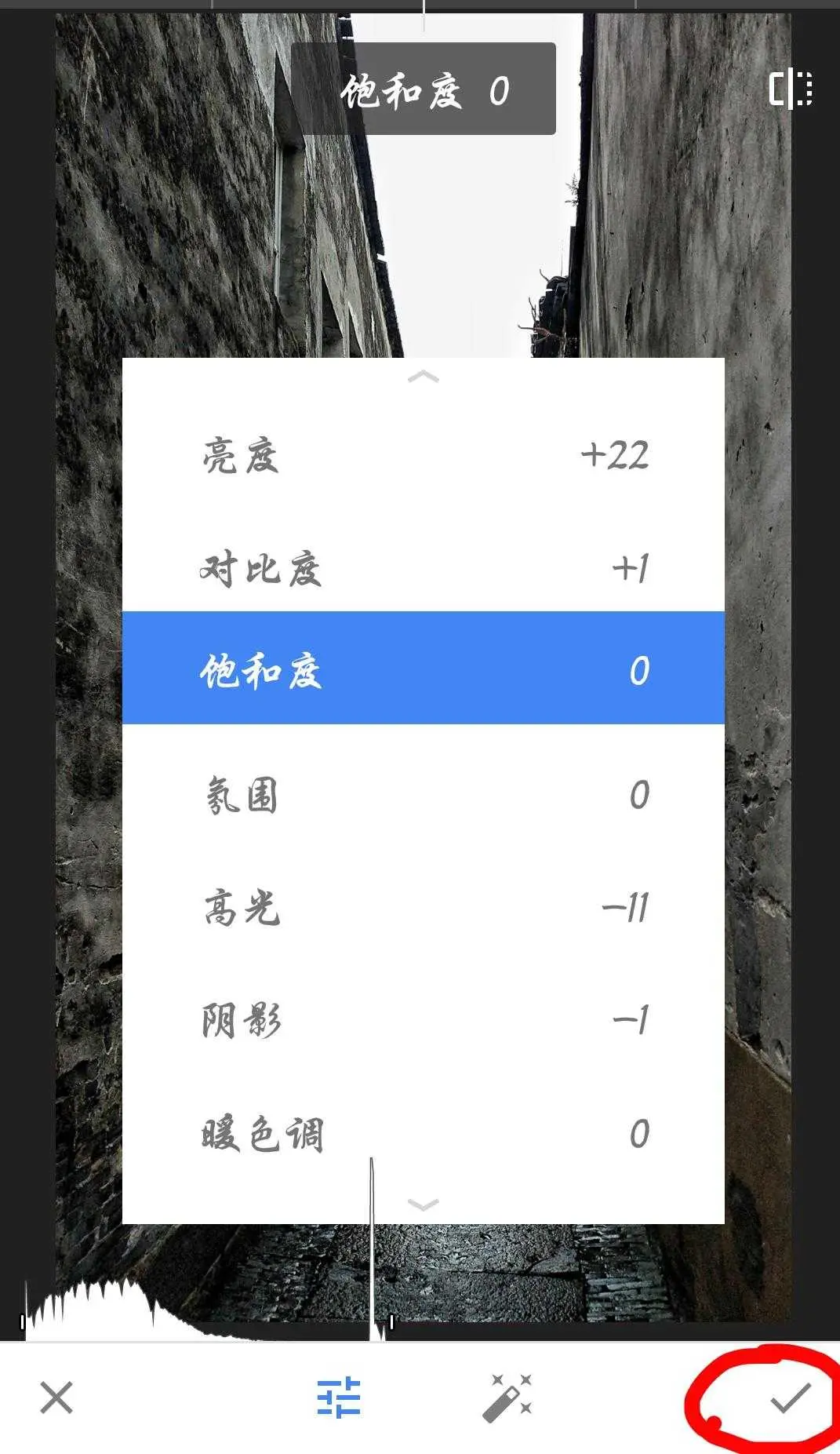The width and height of the screenshot is (840, 1454).
Task: Select the 高光 highlights row
Action: pos(423,908)
